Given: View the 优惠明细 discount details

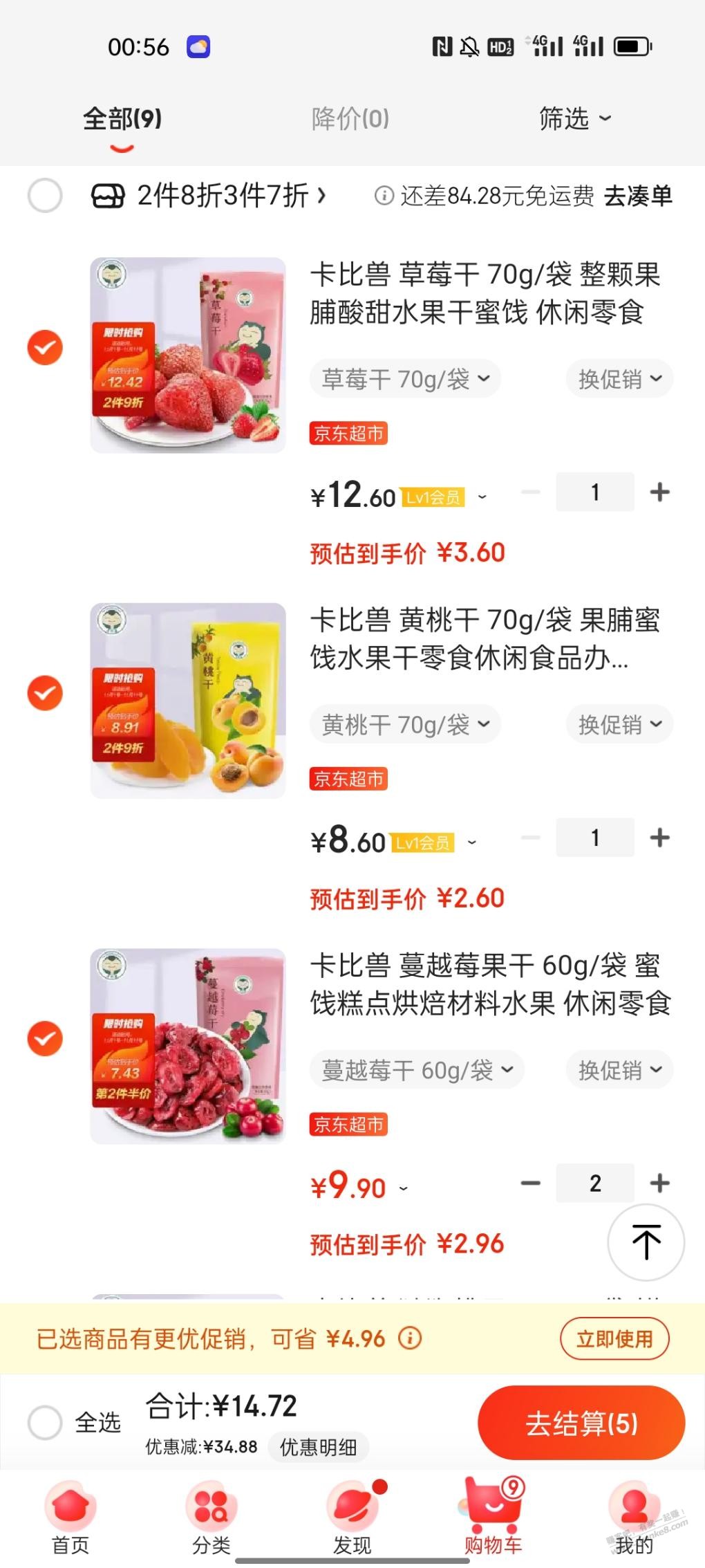Looking at the screenshot, I should (318, 1447).
